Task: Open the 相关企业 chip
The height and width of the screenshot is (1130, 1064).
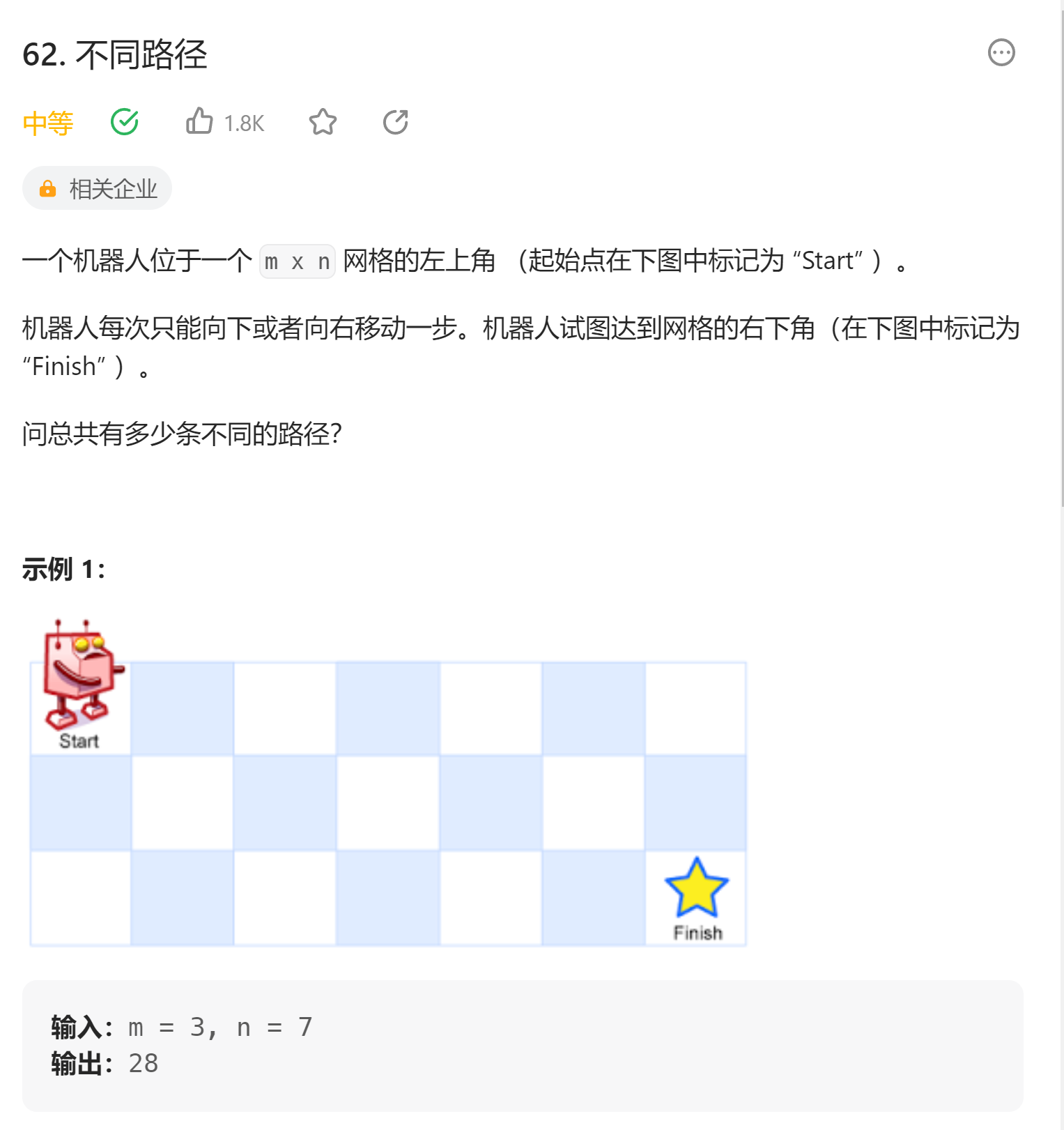Action: tap(98, 188)
